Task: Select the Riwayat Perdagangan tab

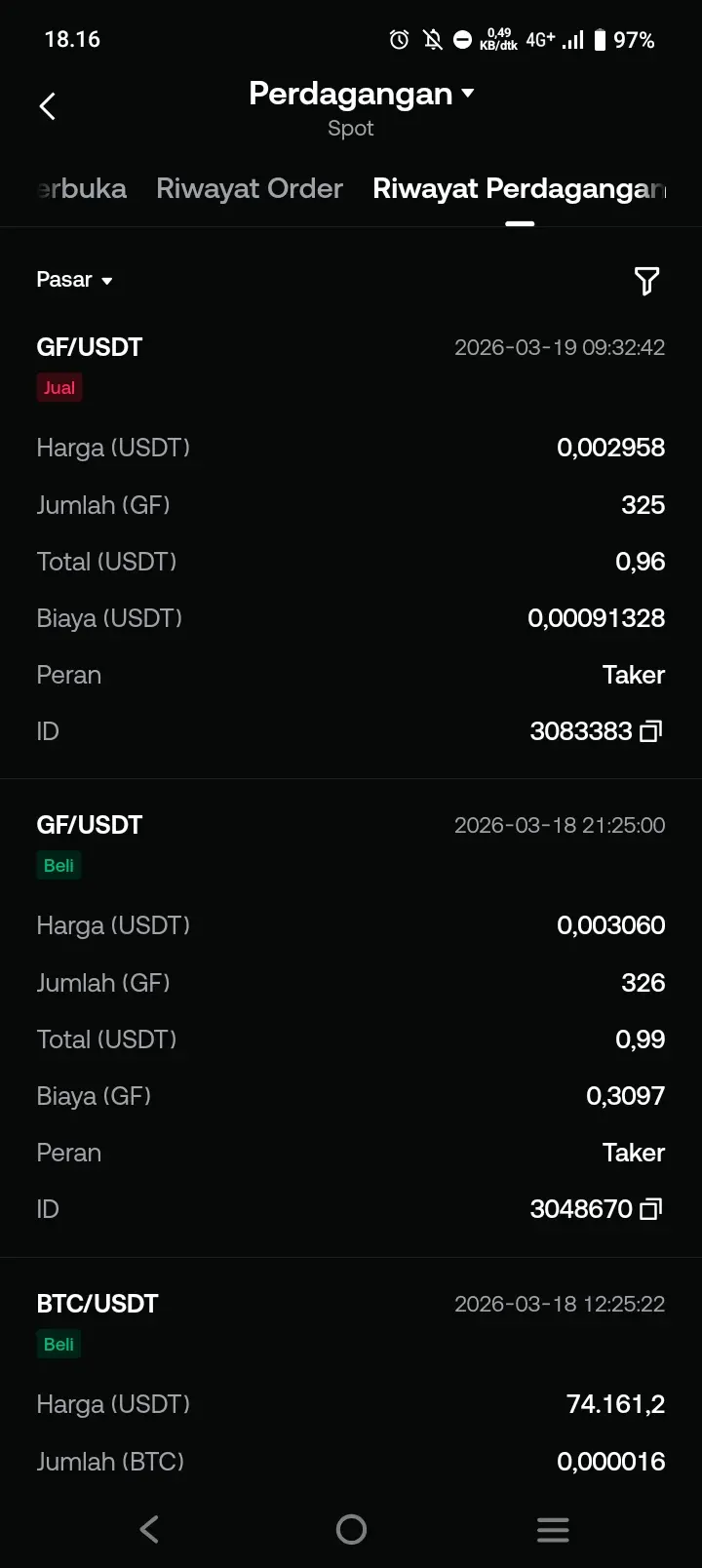Action: [519, 188]
